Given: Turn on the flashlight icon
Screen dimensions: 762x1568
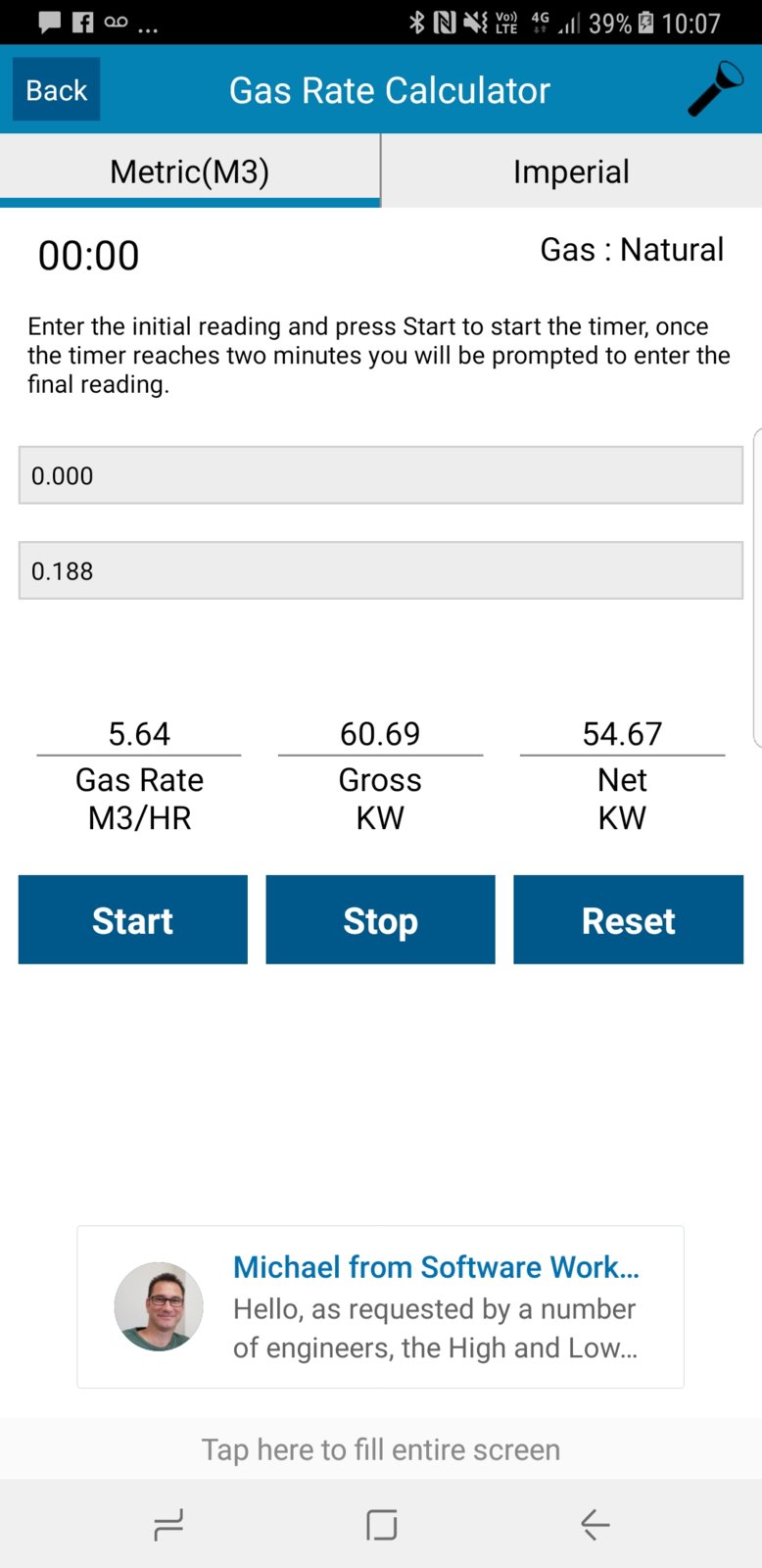Looking at the screenshot, I should tap(715, 88).
